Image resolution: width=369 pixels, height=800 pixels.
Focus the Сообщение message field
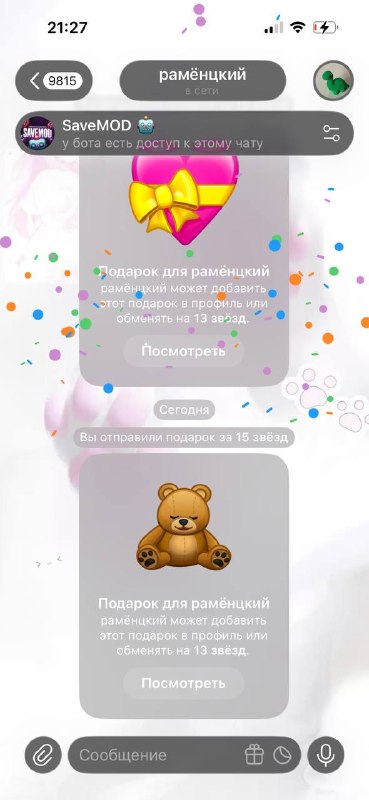pyautogui.click(x=156, y=755)
